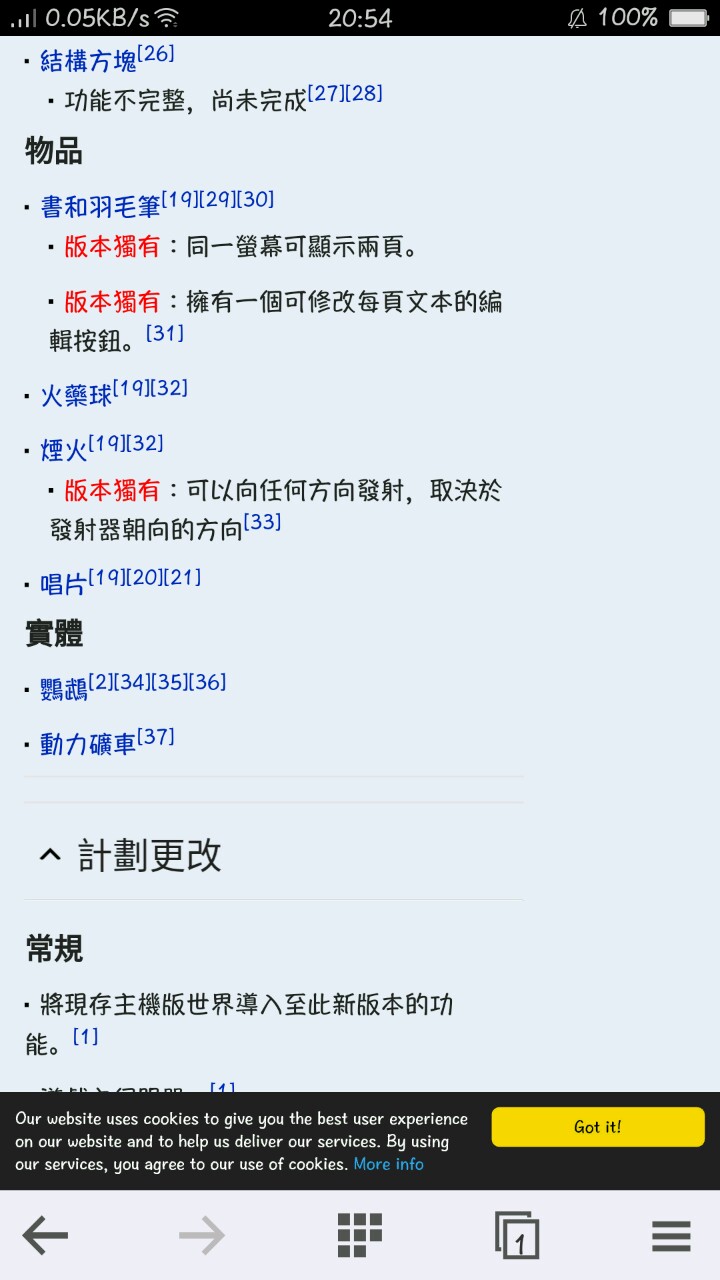
Task: Open the 唱片 link
Action: [64, 585]
